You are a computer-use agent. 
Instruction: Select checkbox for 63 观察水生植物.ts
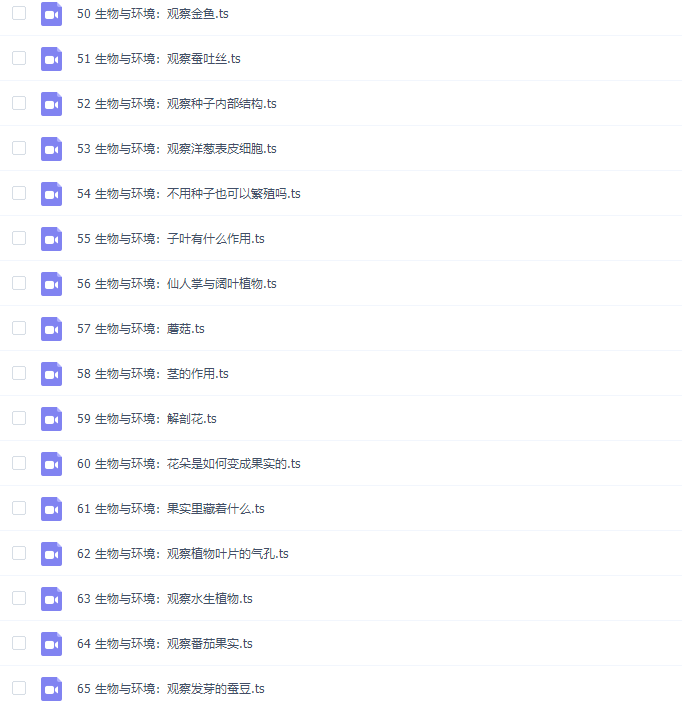point(19,598)
